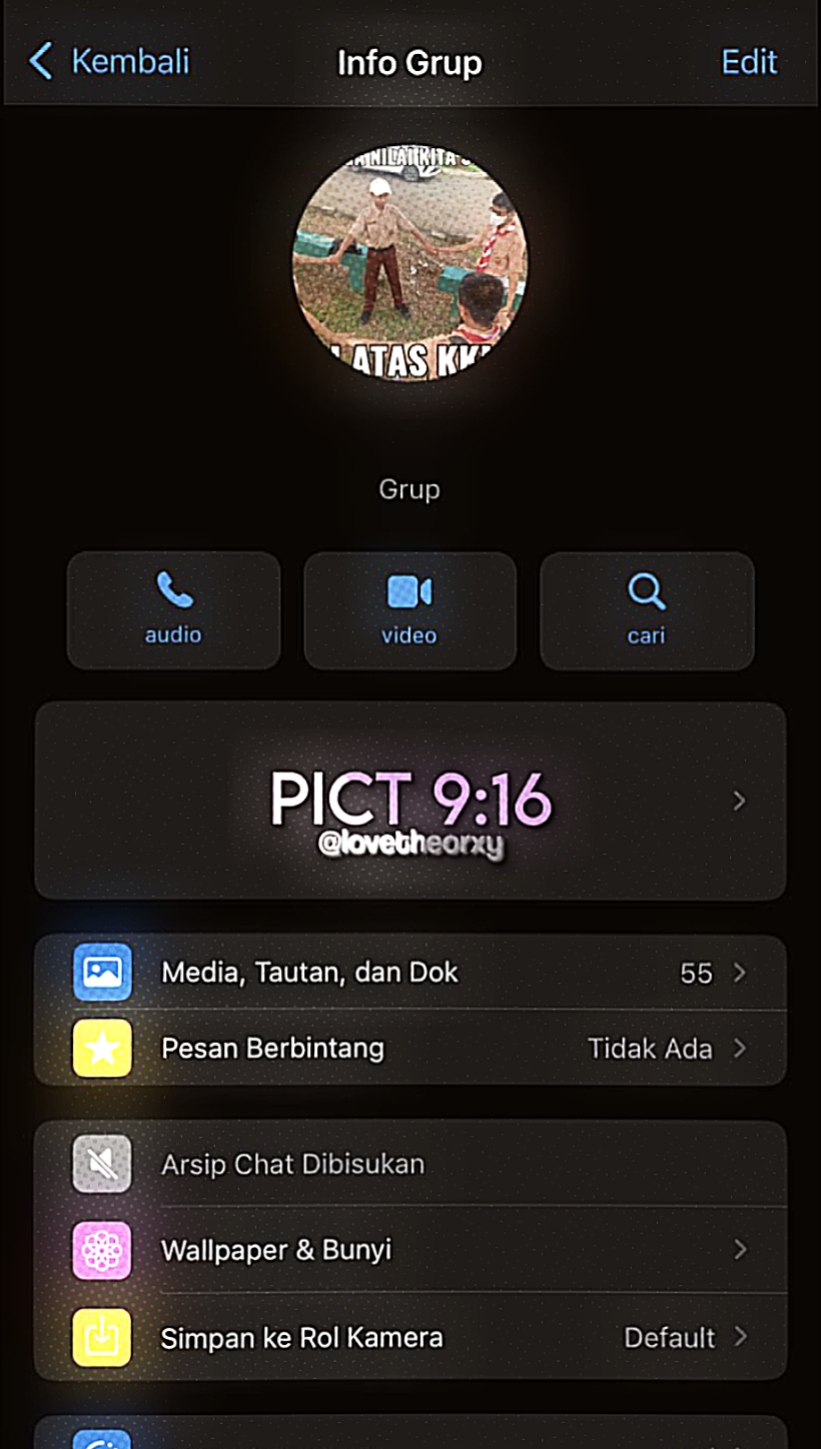This screenshot has height=1449, width=821.
Task: Search the chat using the cari button
Action: coord(647,610)
